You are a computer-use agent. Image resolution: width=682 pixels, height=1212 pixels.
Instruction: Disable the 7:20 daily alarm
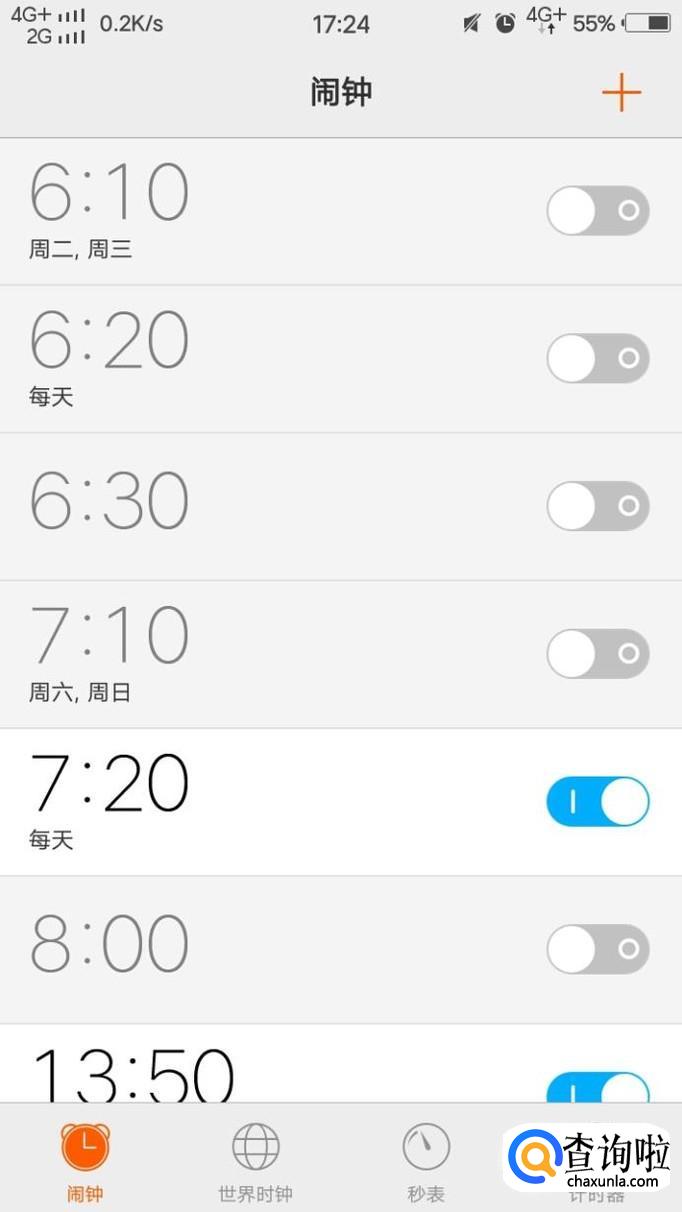[597, 801]
